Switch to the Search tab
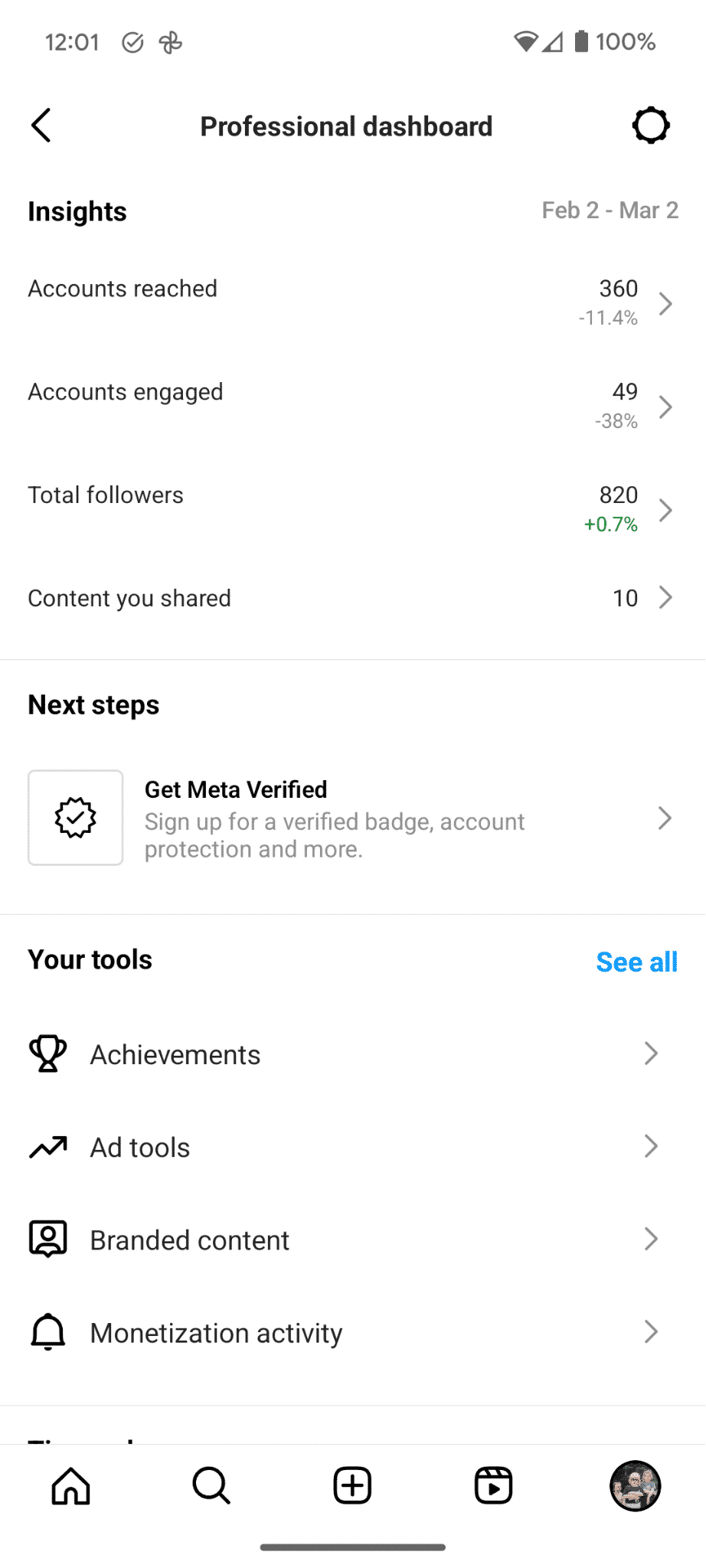This screenshot has height=1568, width=706. pos(211,1486)
